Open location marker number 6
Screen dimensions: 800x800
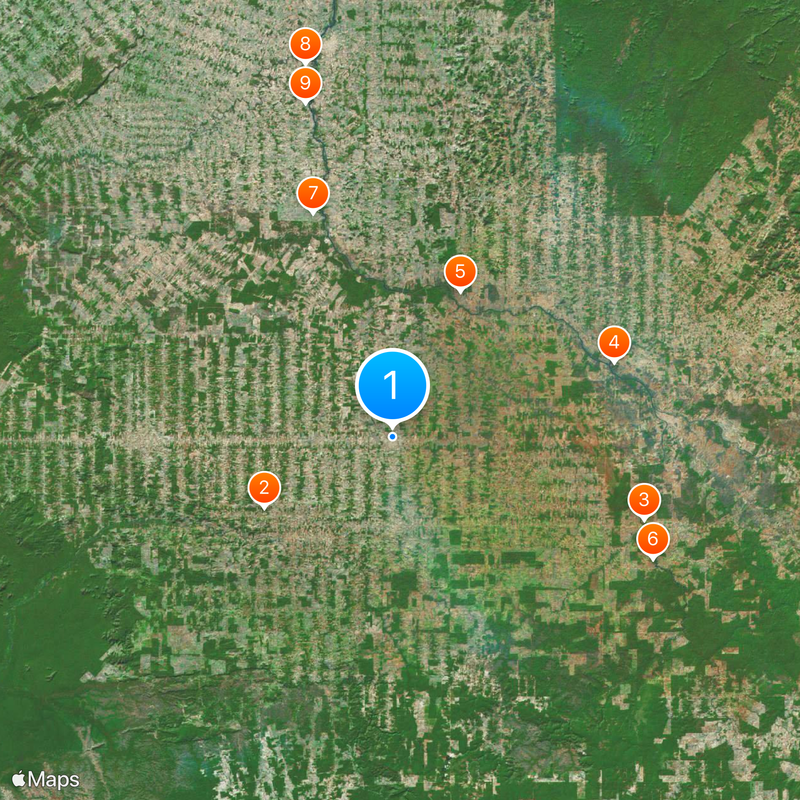pos(653,540)
